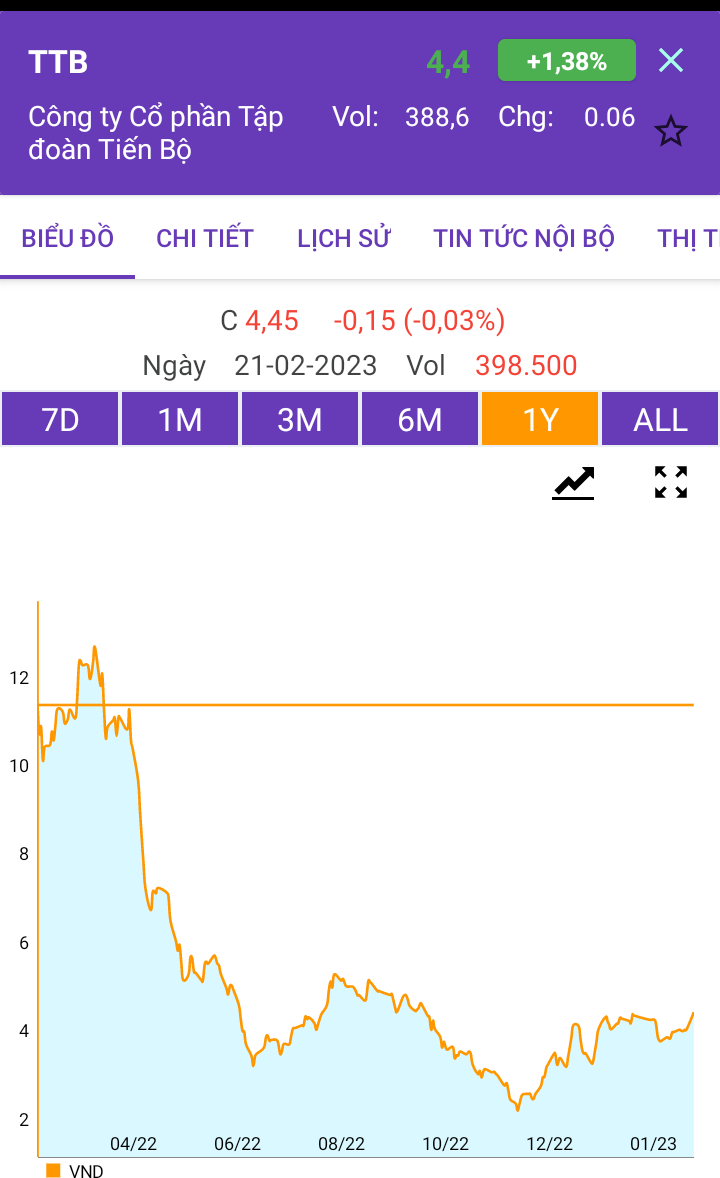Select the 1M chart range
The height and width of the screenshot is (1178, 720).
click(x=180, y=419)
